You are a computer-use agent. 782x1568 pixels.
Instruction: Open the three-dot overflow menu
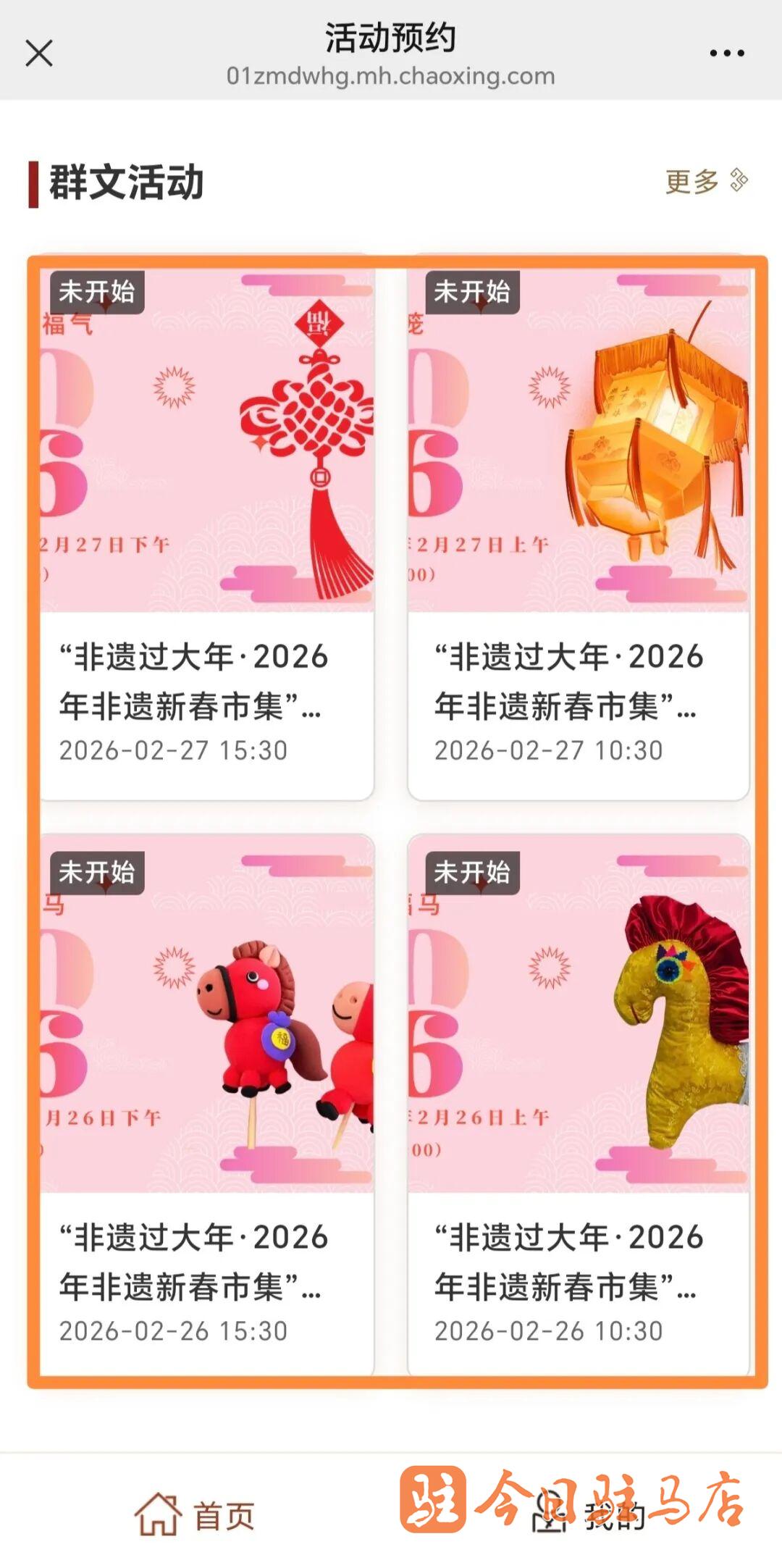726,53
